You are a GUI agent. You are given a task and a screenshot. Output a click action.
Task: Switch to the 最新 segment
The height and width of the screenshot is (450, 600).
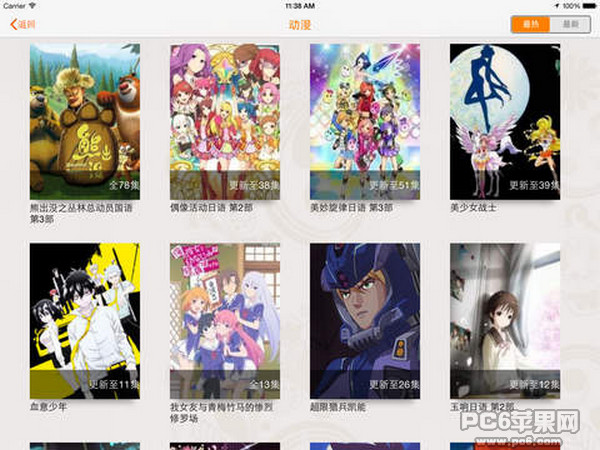point(570,23)
